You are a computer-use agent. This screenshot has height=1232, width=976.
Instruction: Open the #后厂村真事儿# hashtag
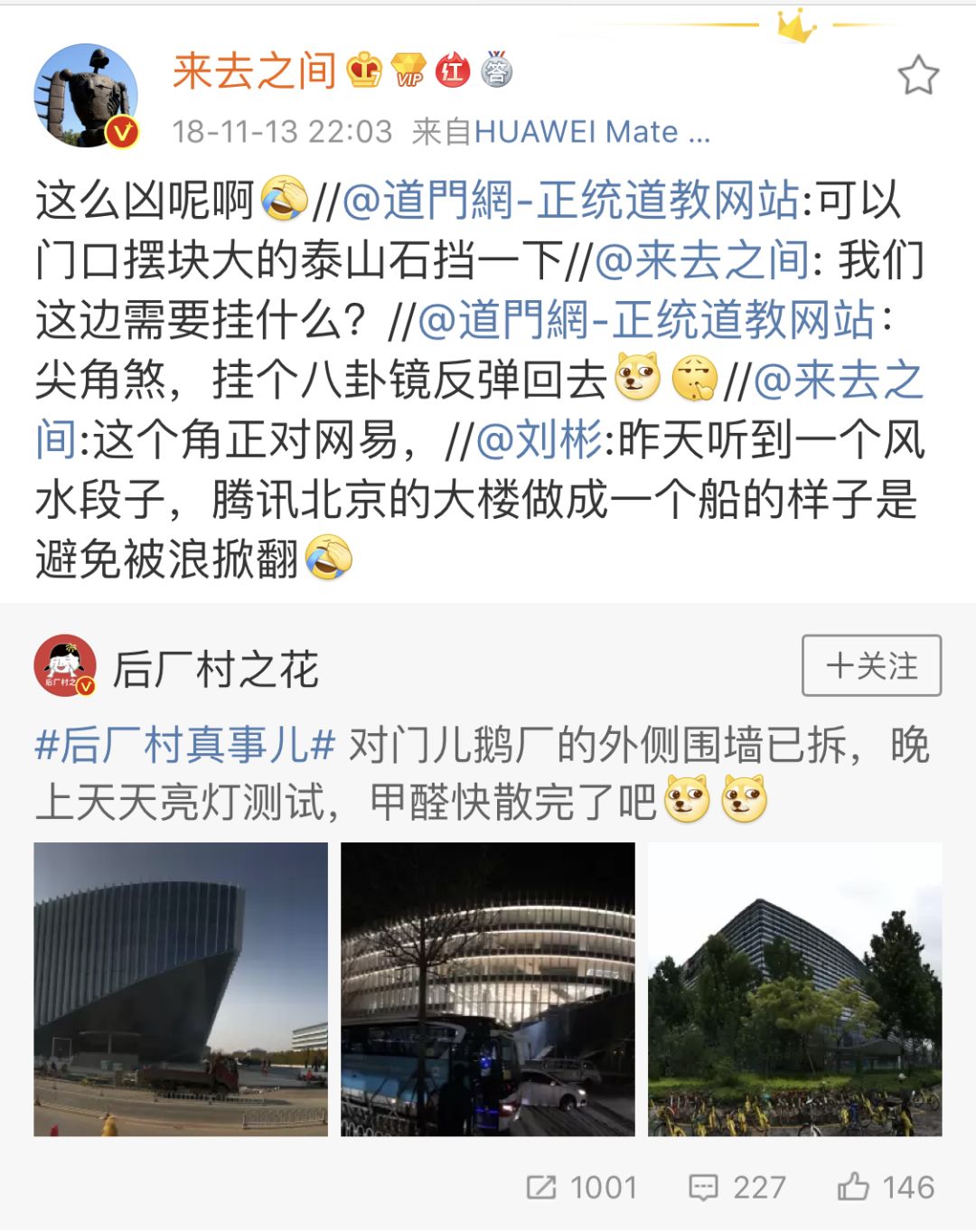[185, 746]
